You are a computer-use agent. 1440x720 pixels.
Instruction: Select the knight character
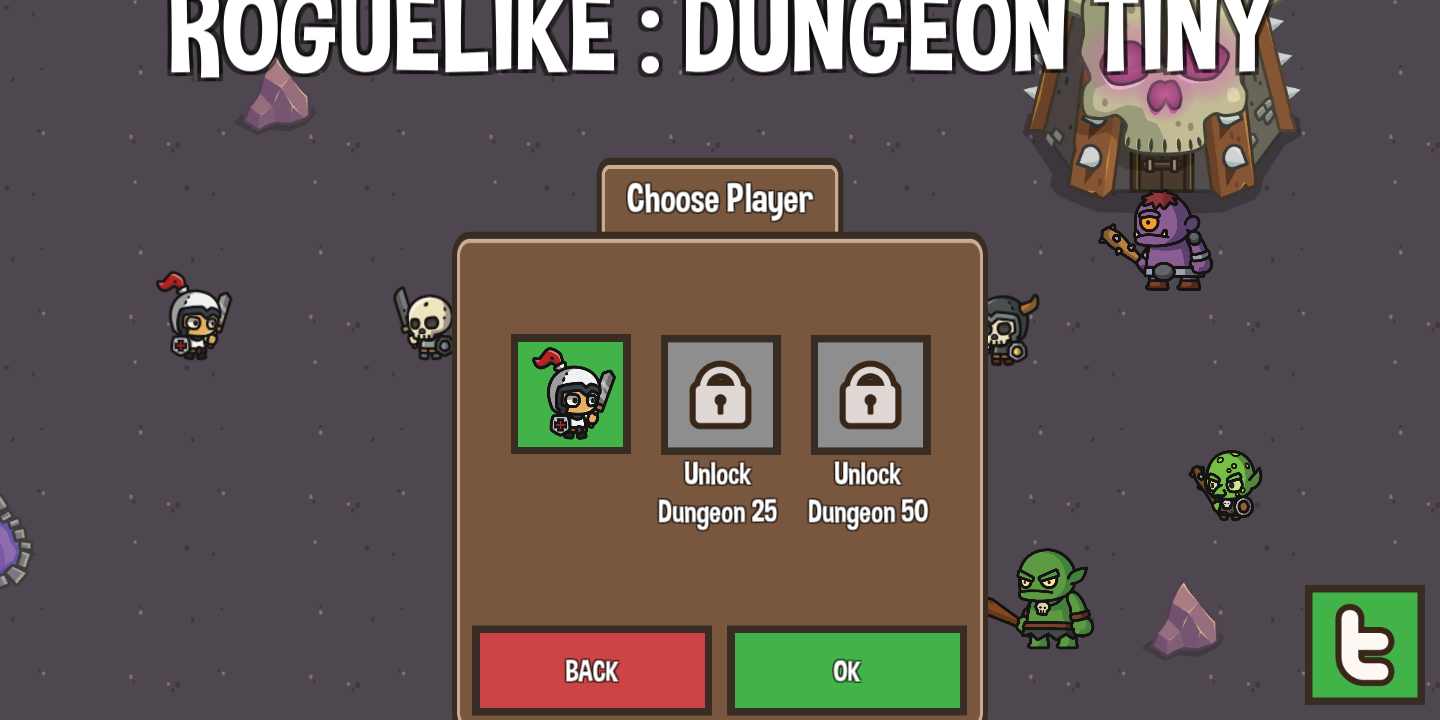(571, 394)
